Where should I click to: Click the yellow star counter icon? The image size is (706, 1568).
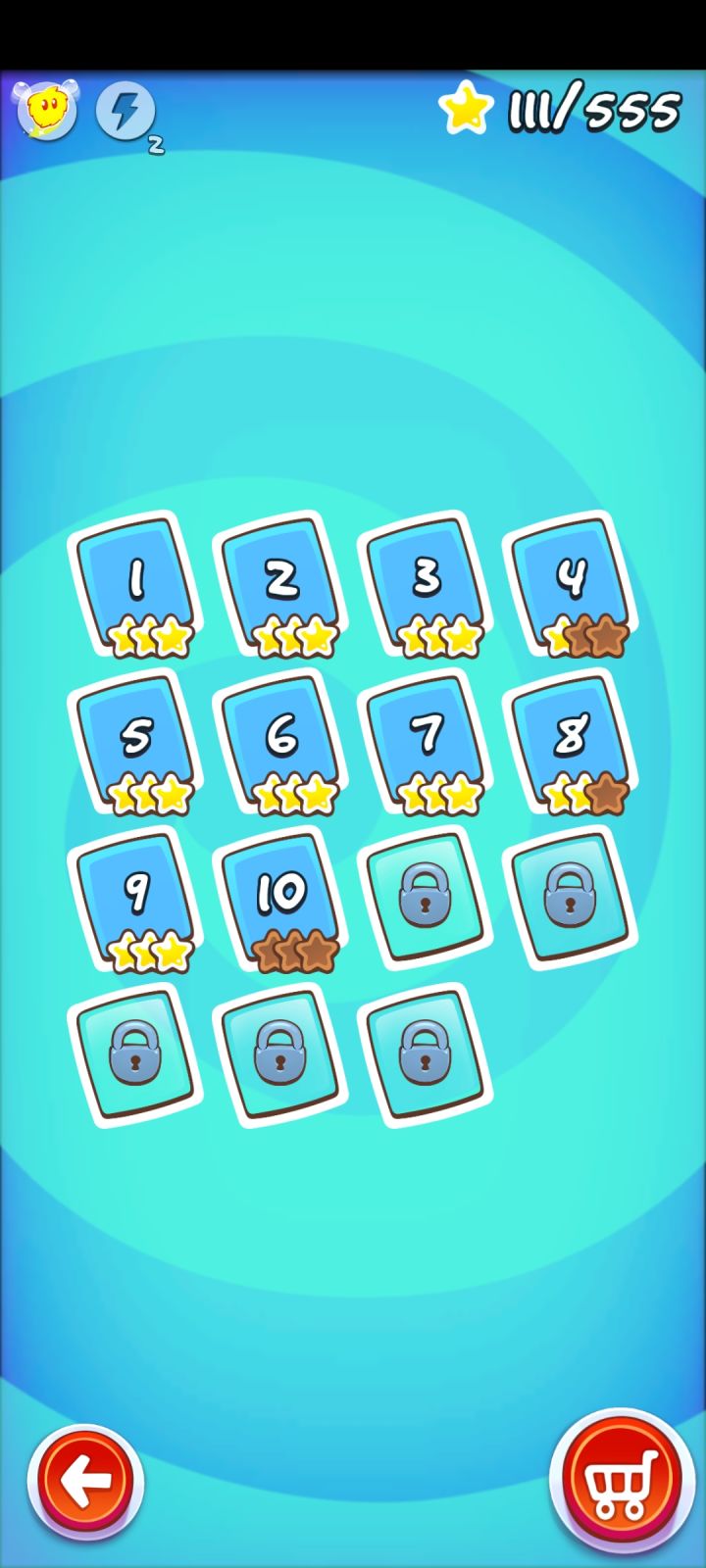click(x=466, y=109)
